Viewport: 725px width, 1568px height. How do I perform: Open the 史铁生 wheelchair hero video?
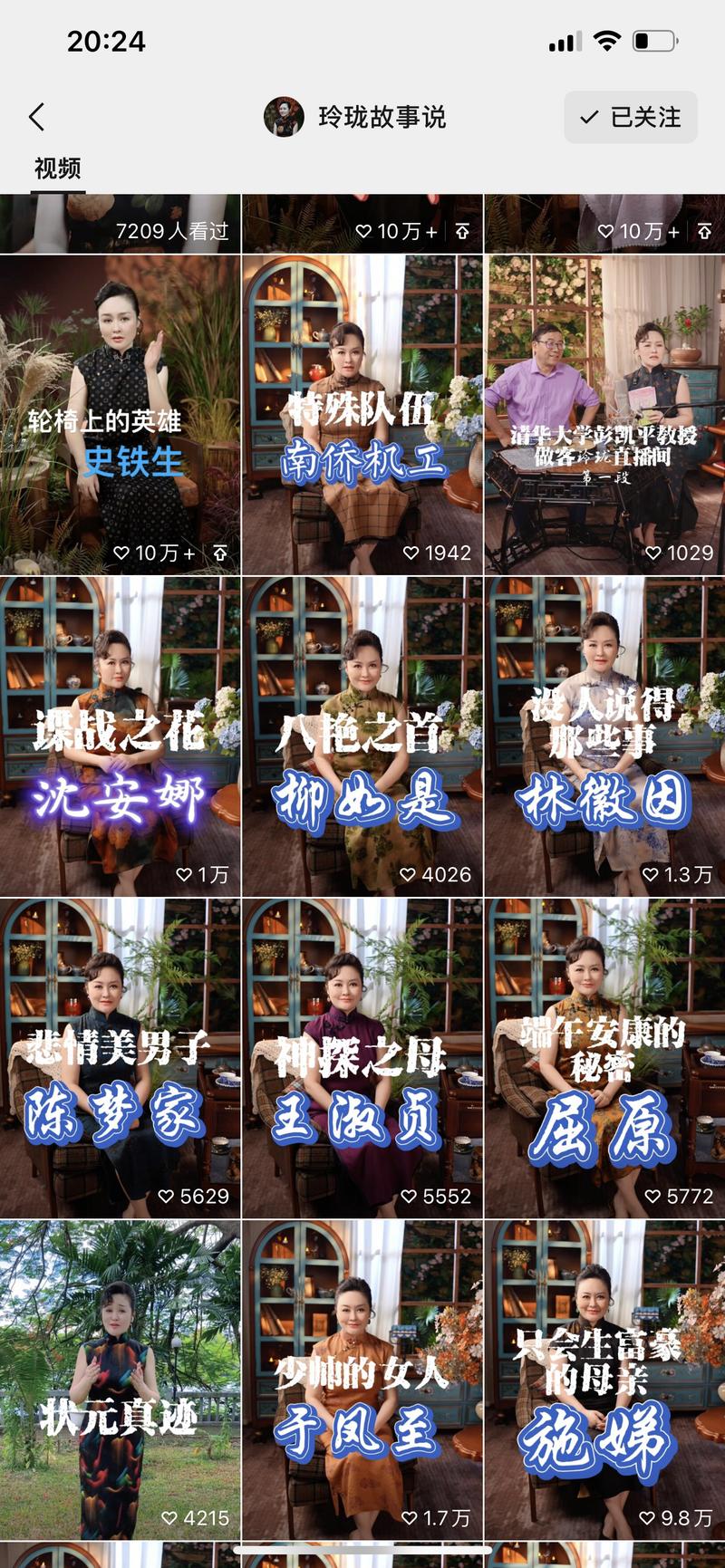coord(120,415)
